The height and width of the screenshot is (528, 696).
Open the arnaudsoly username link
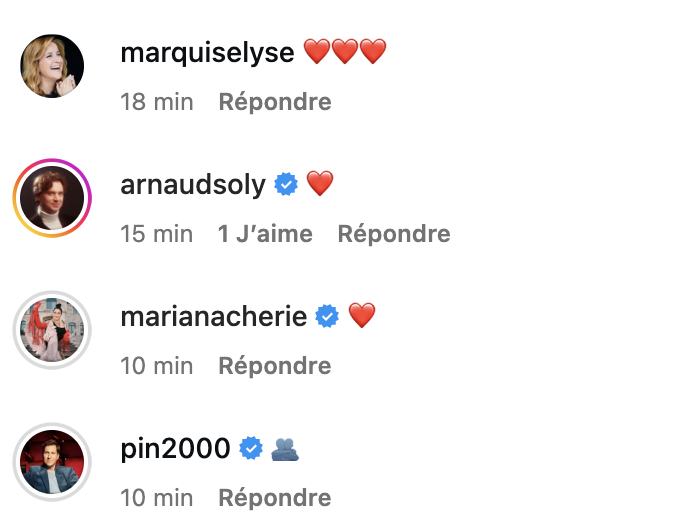[193, 184]
